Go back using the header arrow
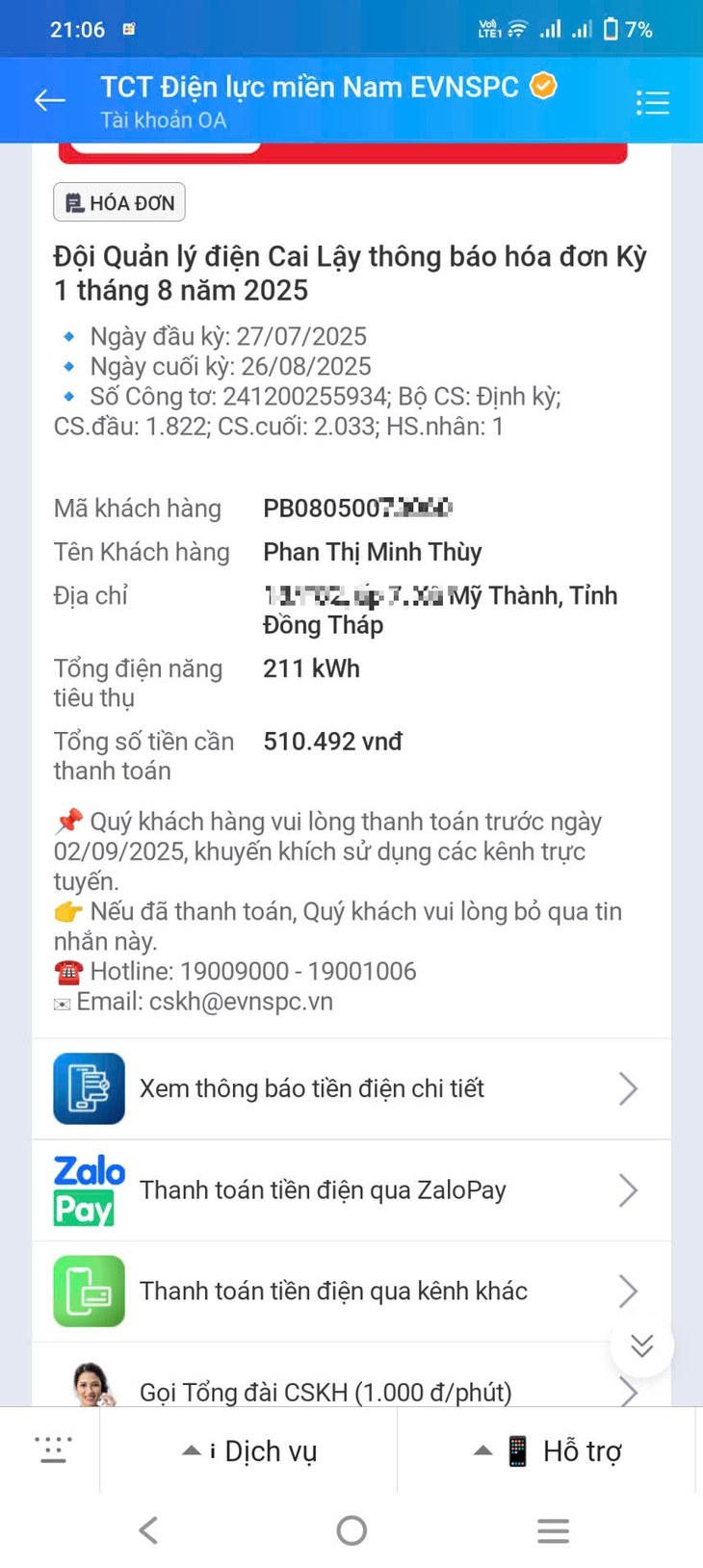The height and width of the screenshot is (1568, 703). point(50,100)
